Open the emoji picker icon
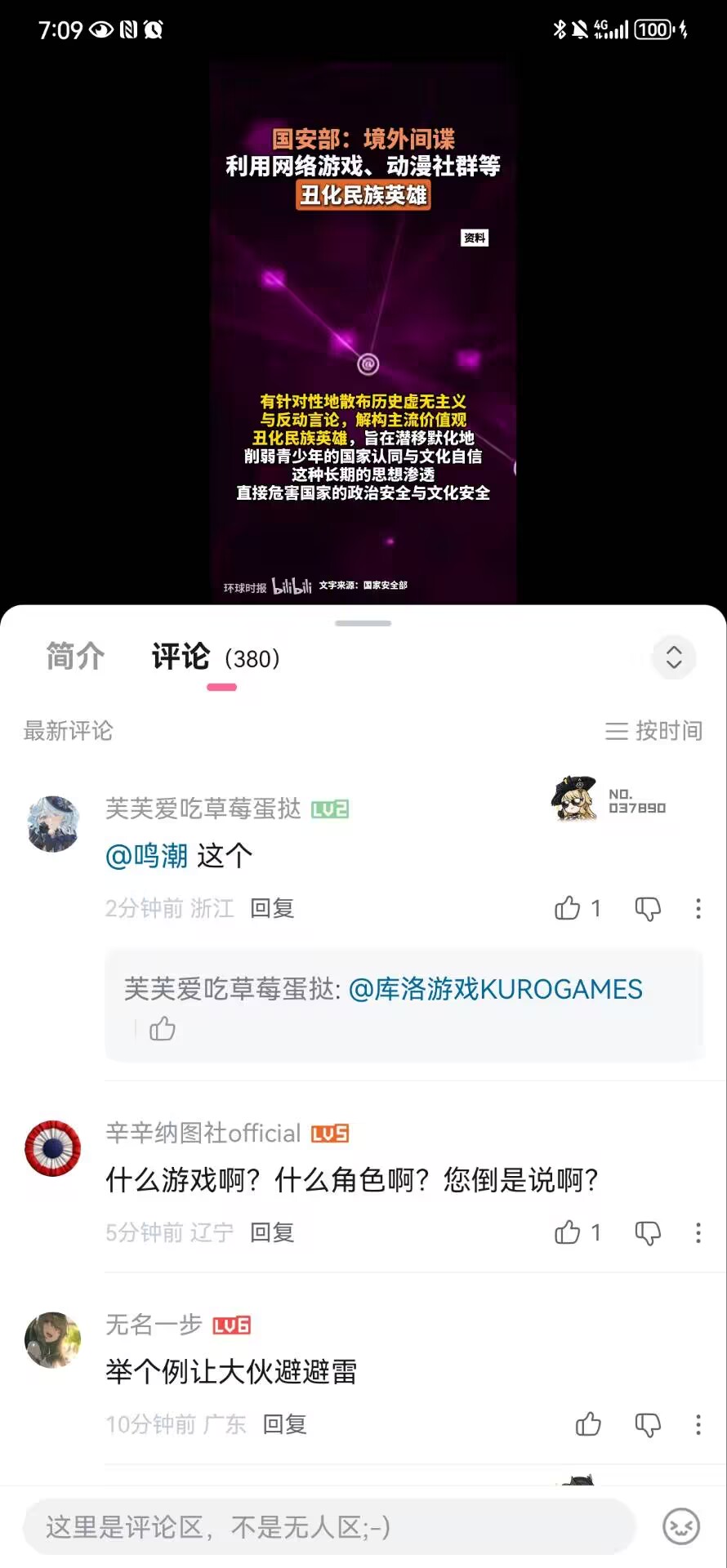Viewport: 727px width, 1568px height. pos(681,1526)
